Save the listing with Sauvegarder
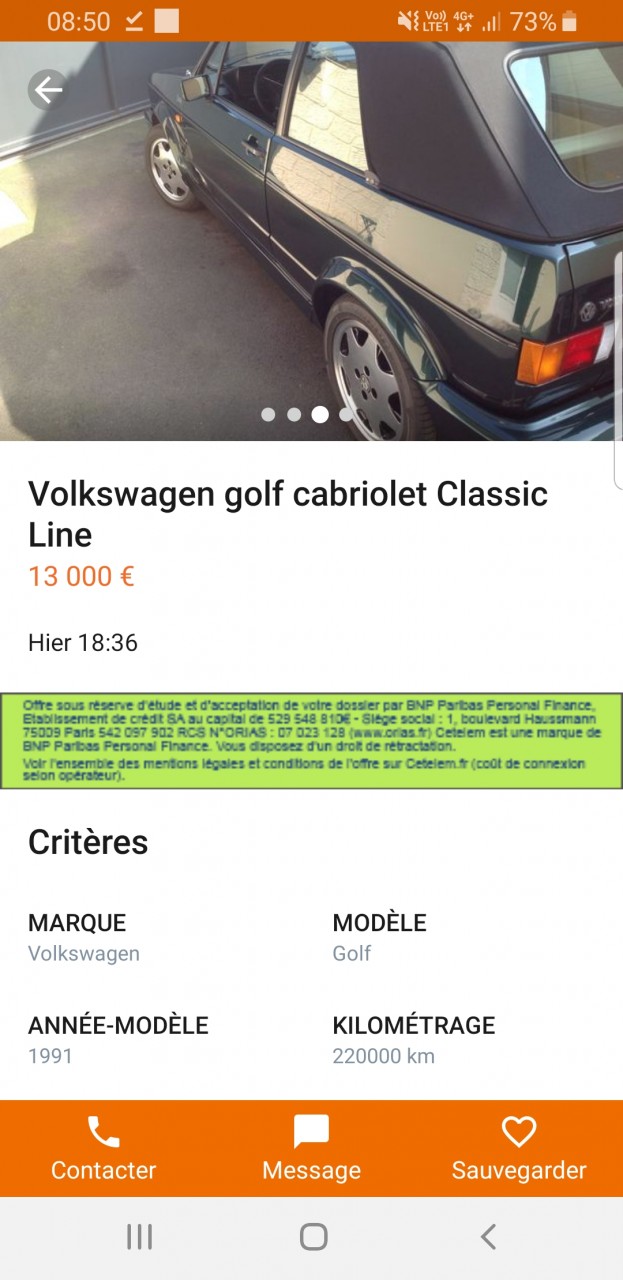This screenshot has height=1280, width=623. 518,1149
